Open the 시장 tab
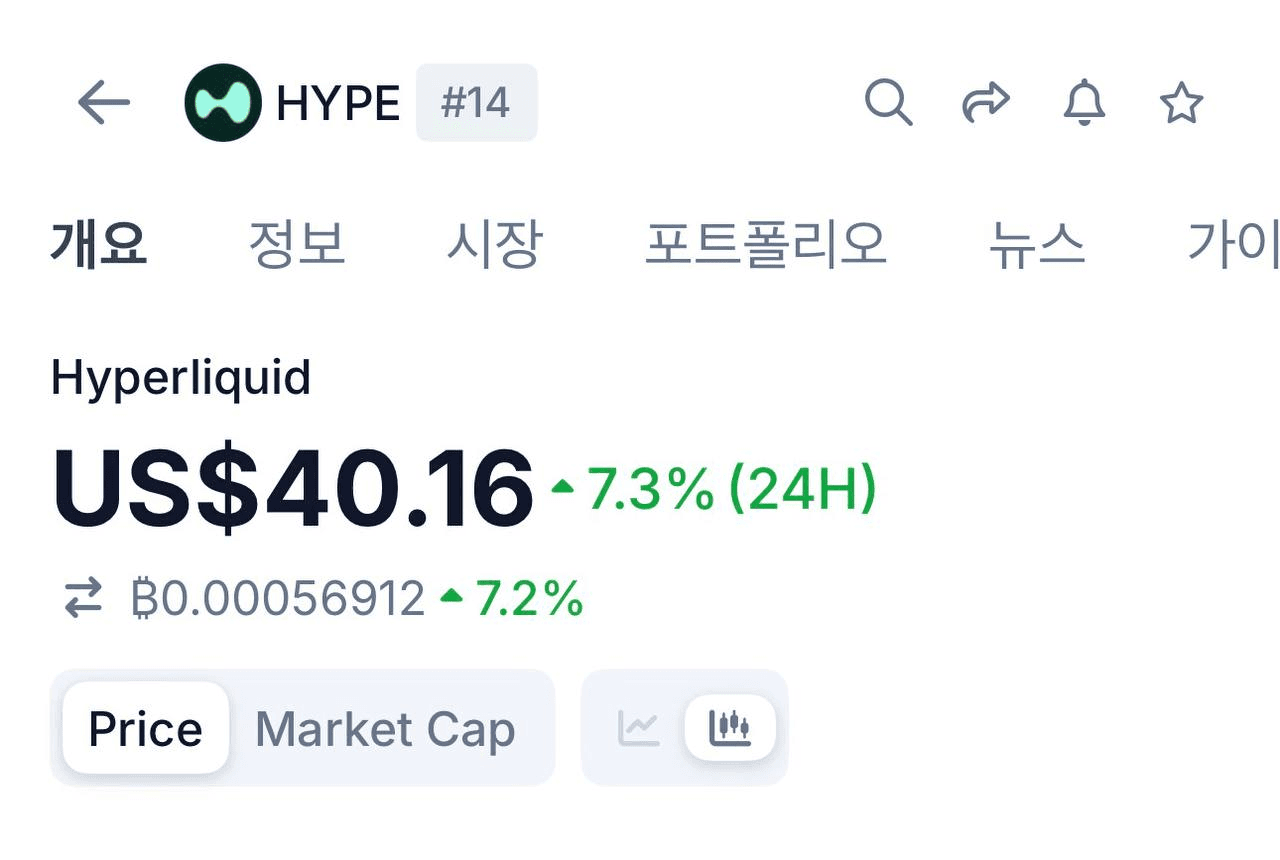The width and height of the screenshot is (1280, 860). [494, 244]
